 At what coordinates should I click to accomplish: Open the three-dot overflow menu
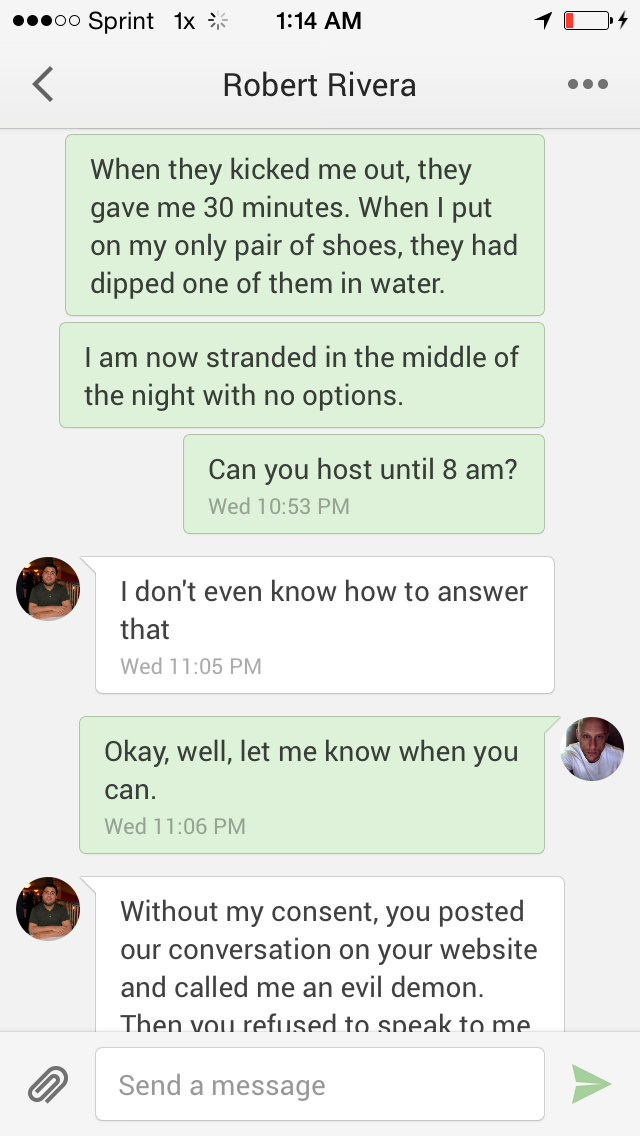(587, 85)
